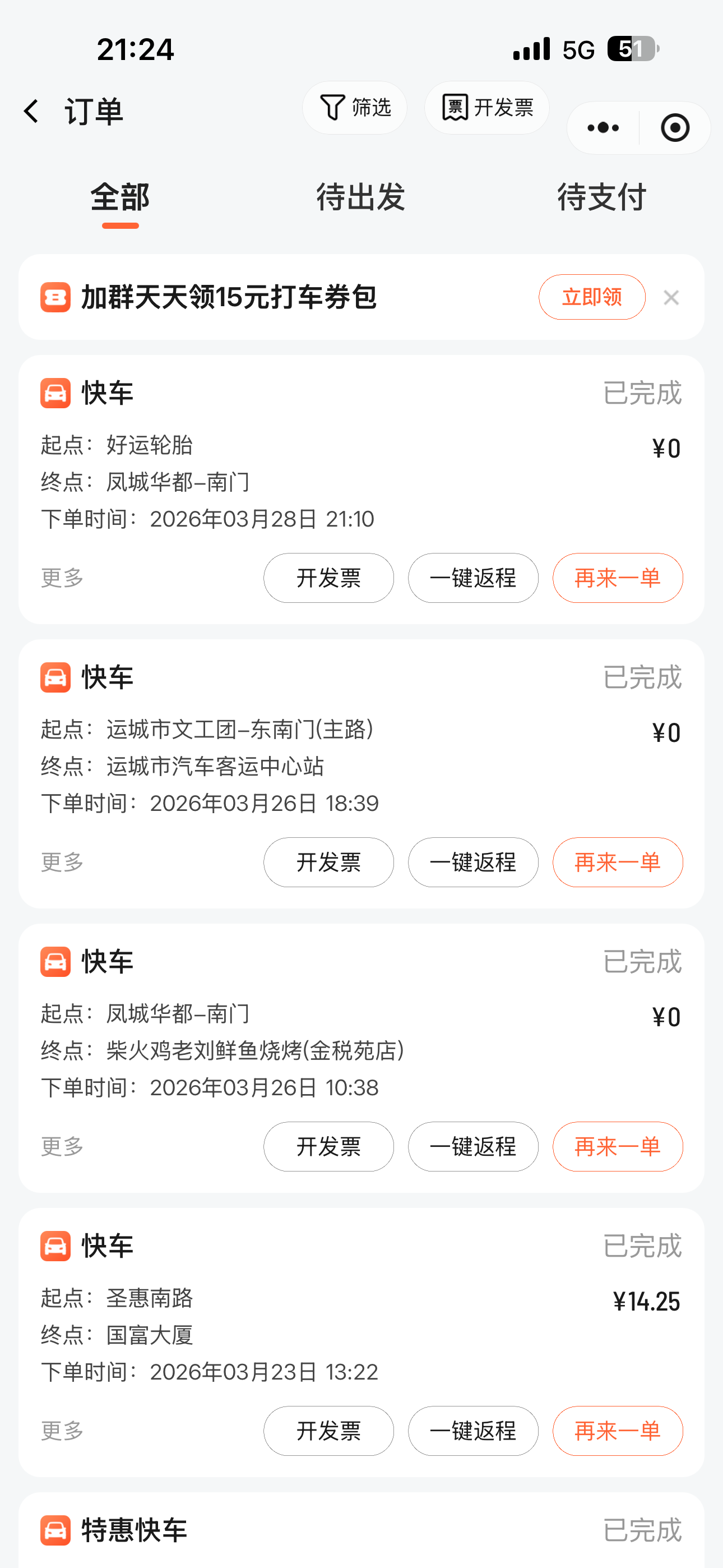Switch to the 待出发 tab

(x=361, y=197)
